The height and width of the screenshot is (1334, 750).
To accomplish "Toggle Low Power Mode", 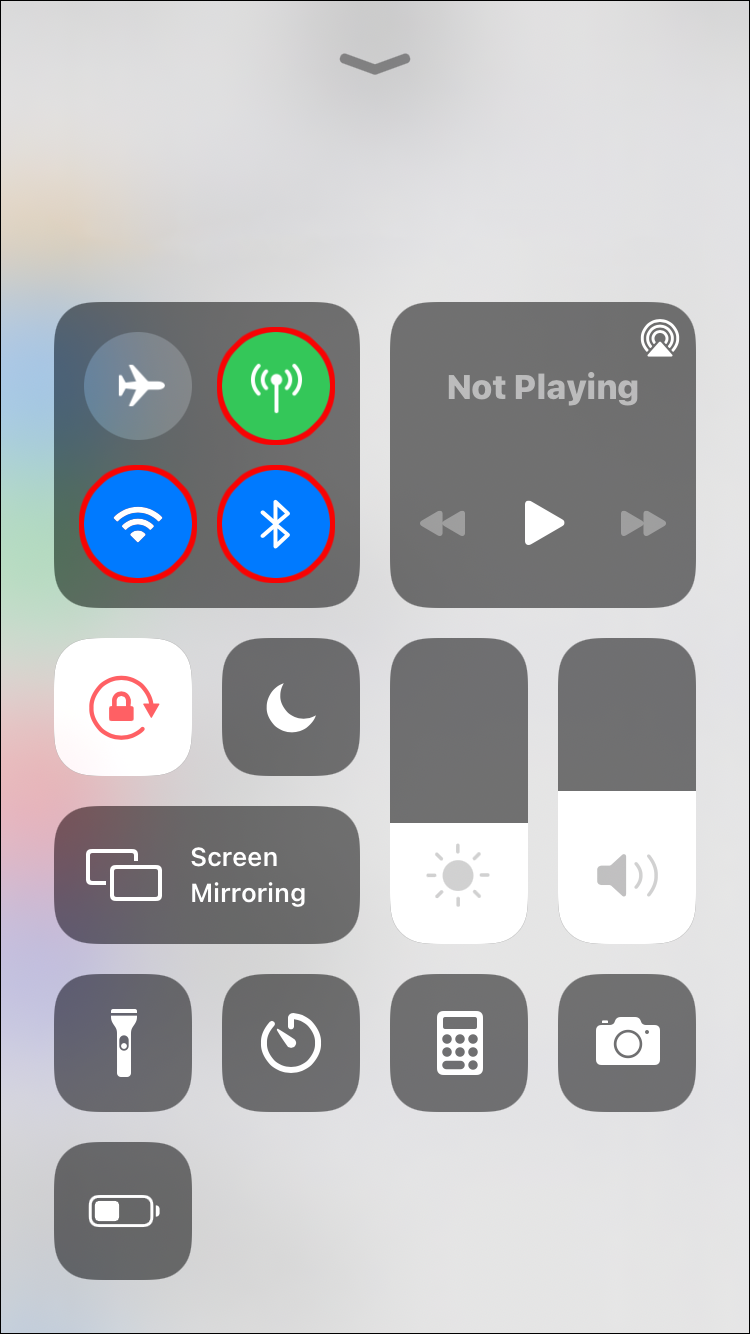I will (123, 1211).
